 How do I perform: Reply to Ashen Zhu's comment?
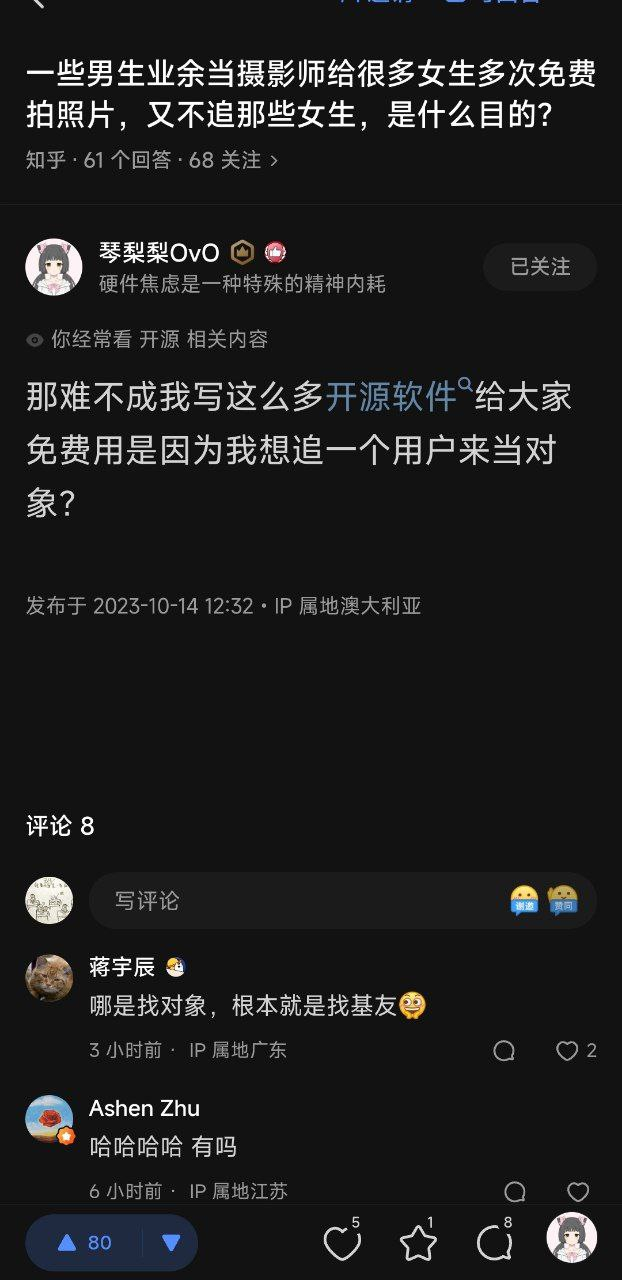tap(515, 1191)
